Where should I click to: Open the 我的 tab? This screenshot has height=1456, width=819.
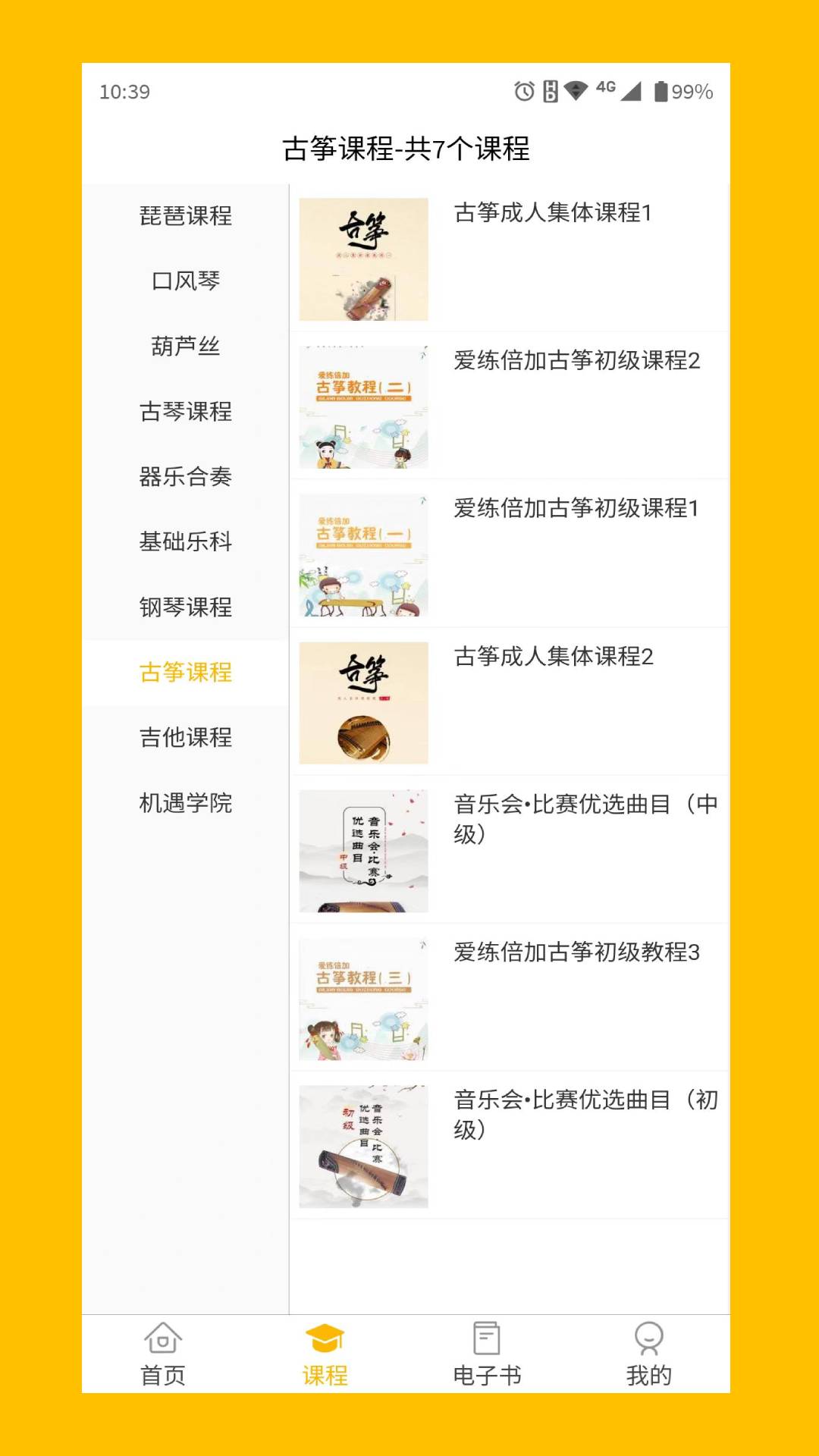pyautogui.click(x=648, y=1354)
